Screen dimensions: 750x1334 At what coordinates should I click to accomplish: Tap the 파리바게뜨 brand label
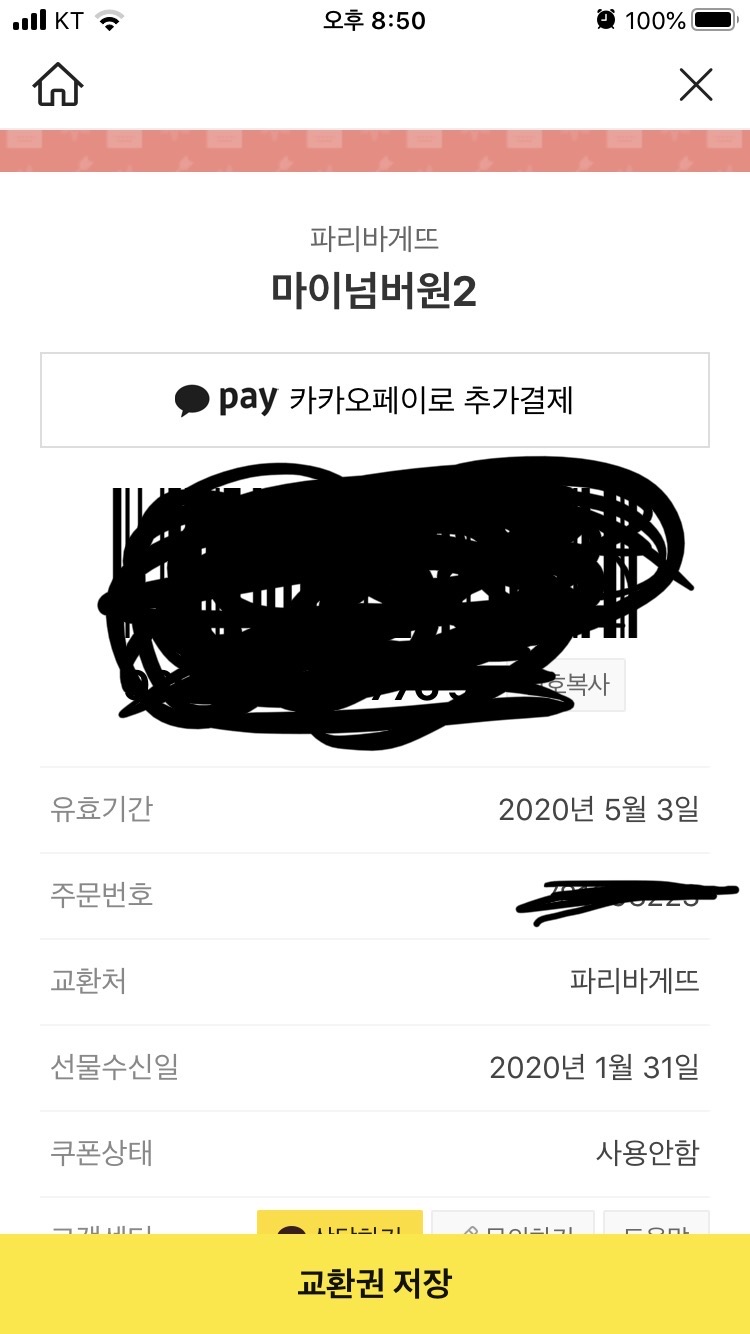[x=375, y=238]
